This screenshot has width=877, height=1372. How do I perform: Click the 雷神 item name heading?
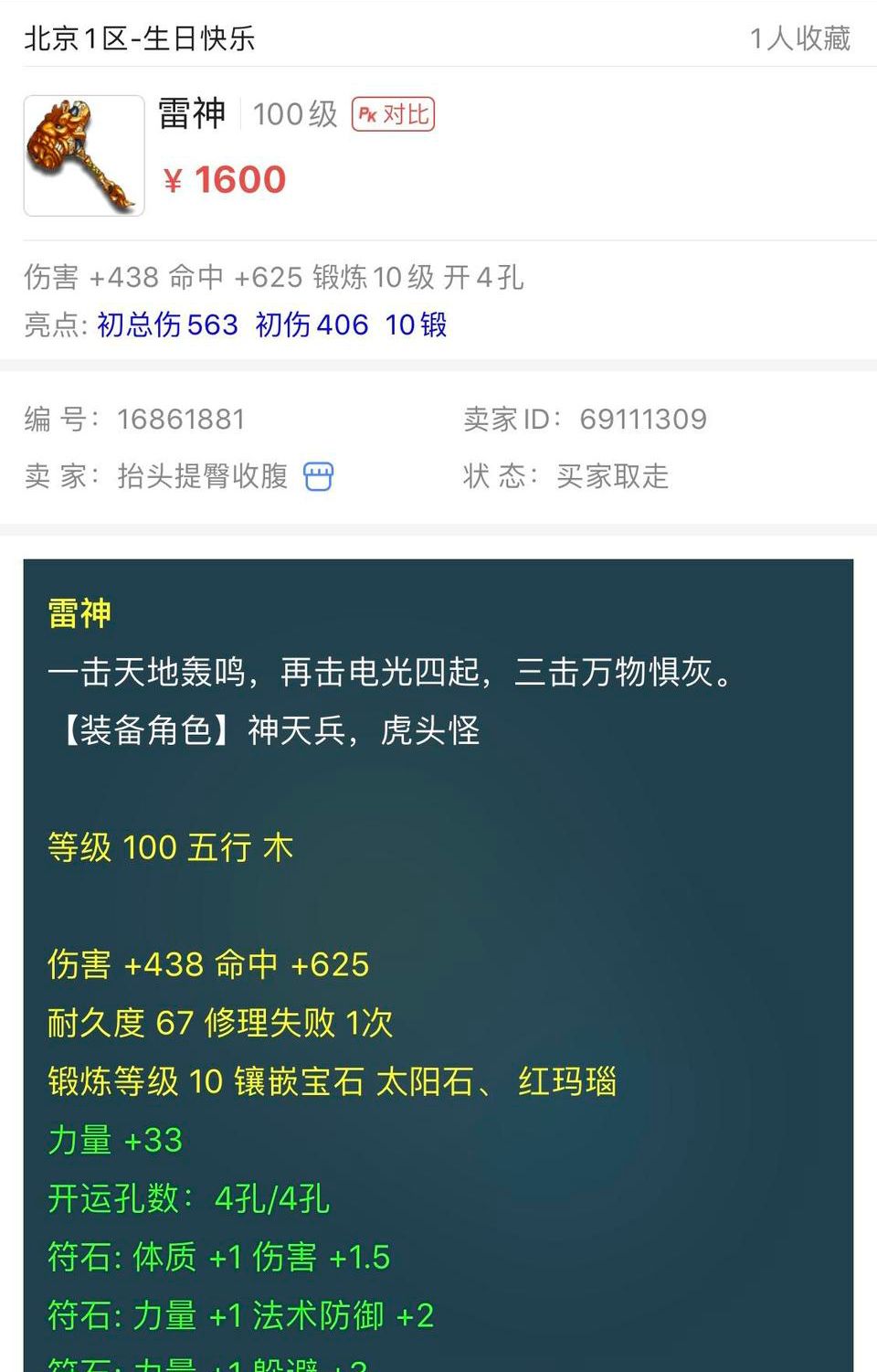[192, 114]
